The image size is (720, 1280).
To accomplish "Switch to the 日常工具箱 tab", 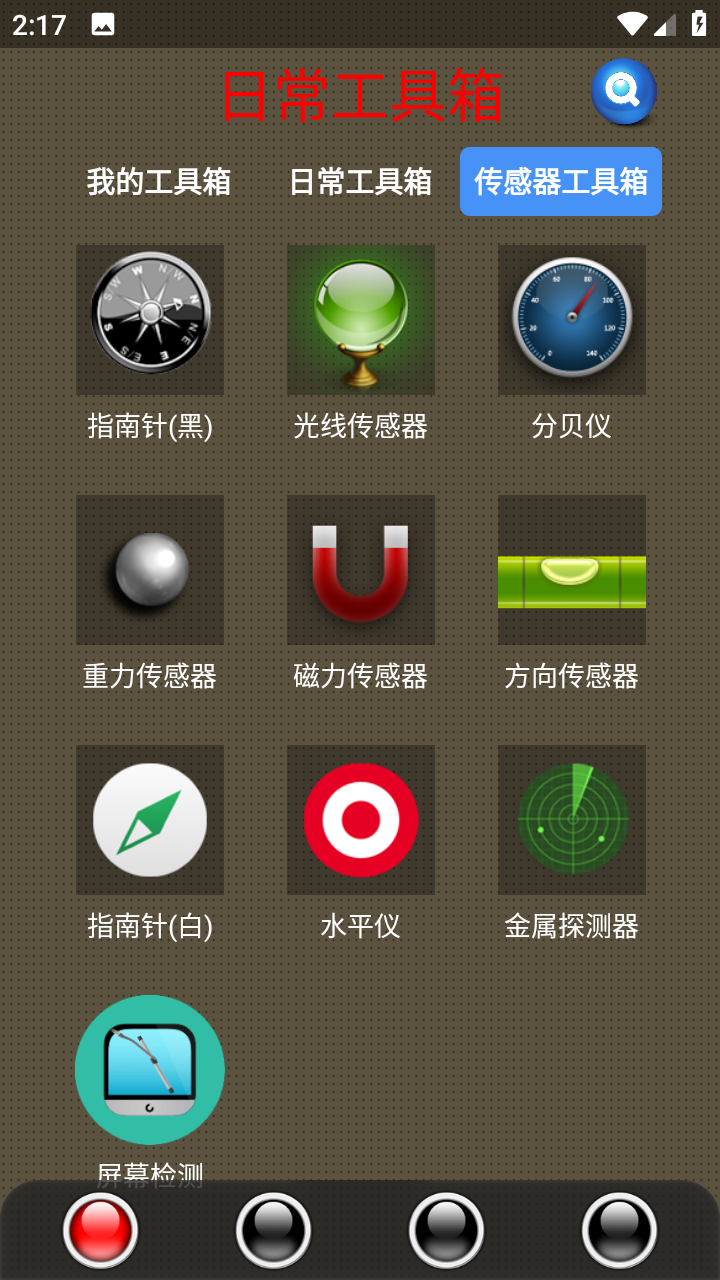I will click(360, 181).
